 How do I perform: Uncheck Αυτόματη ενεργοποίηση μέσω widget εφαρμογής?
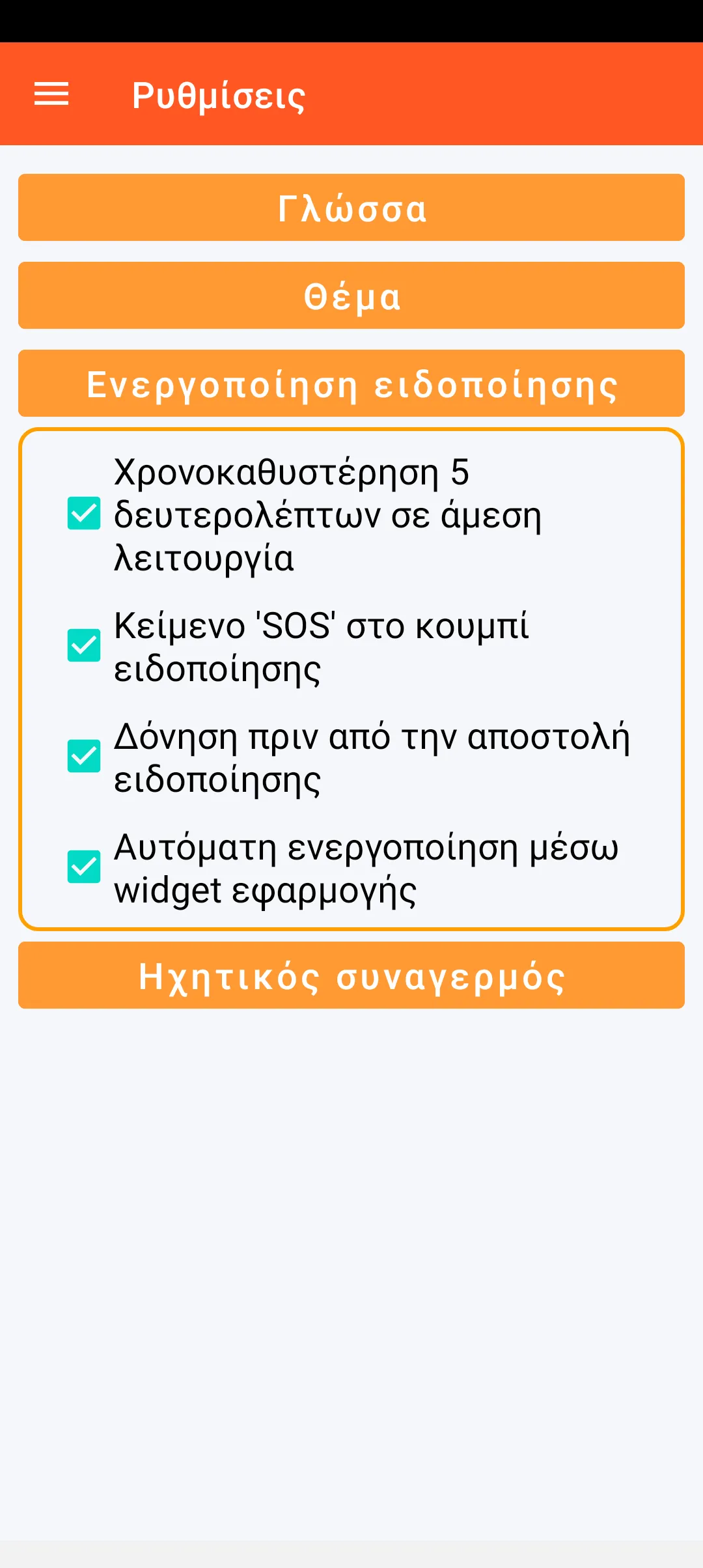84,867
